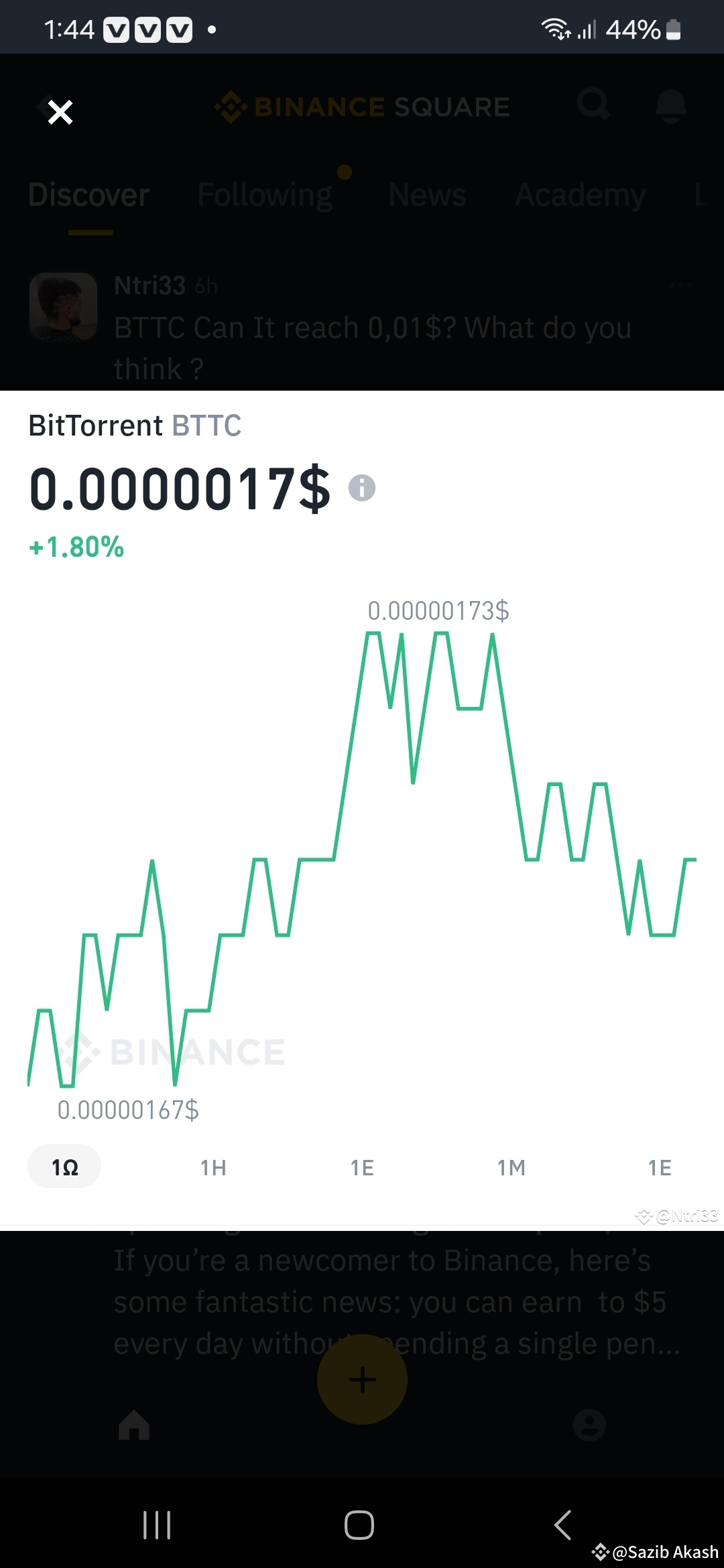Enable the 1Ω timeframe view

[64, 1166]
